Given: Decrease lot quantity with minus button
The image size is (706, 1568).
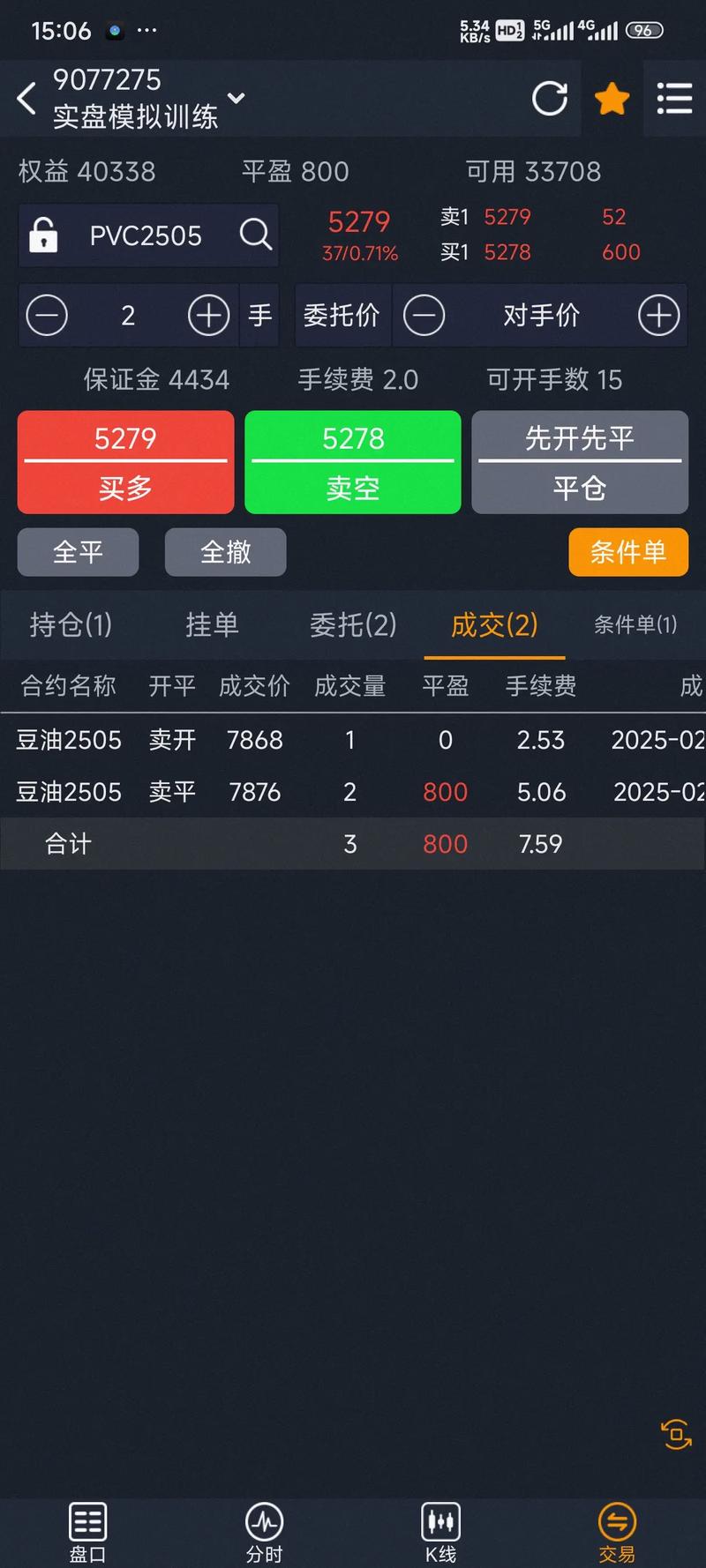Looking at the screenshot, I should click(x=48, y=315).
